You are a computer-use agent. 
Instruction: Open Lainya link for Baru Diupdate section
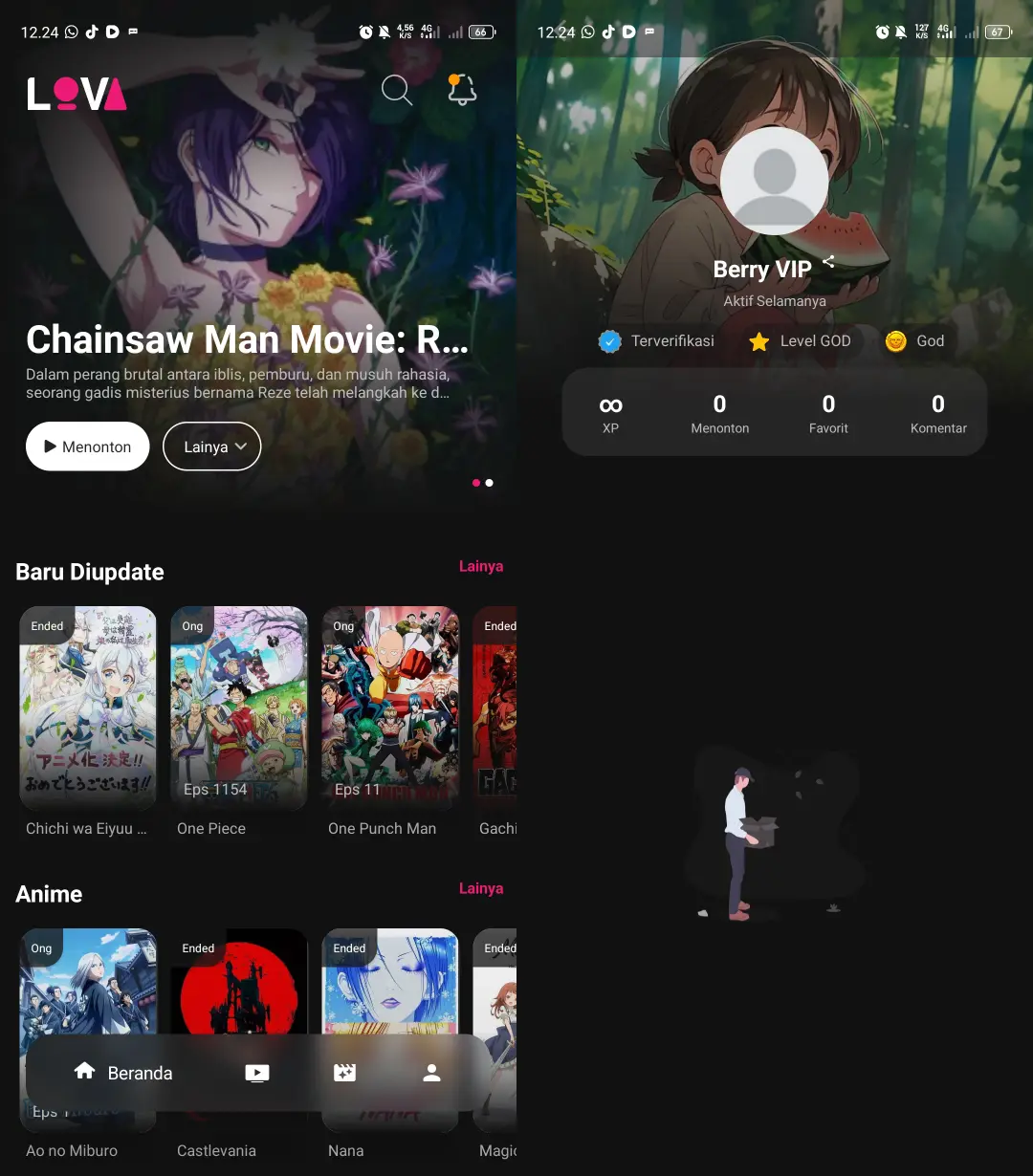[x=481, y=566]
